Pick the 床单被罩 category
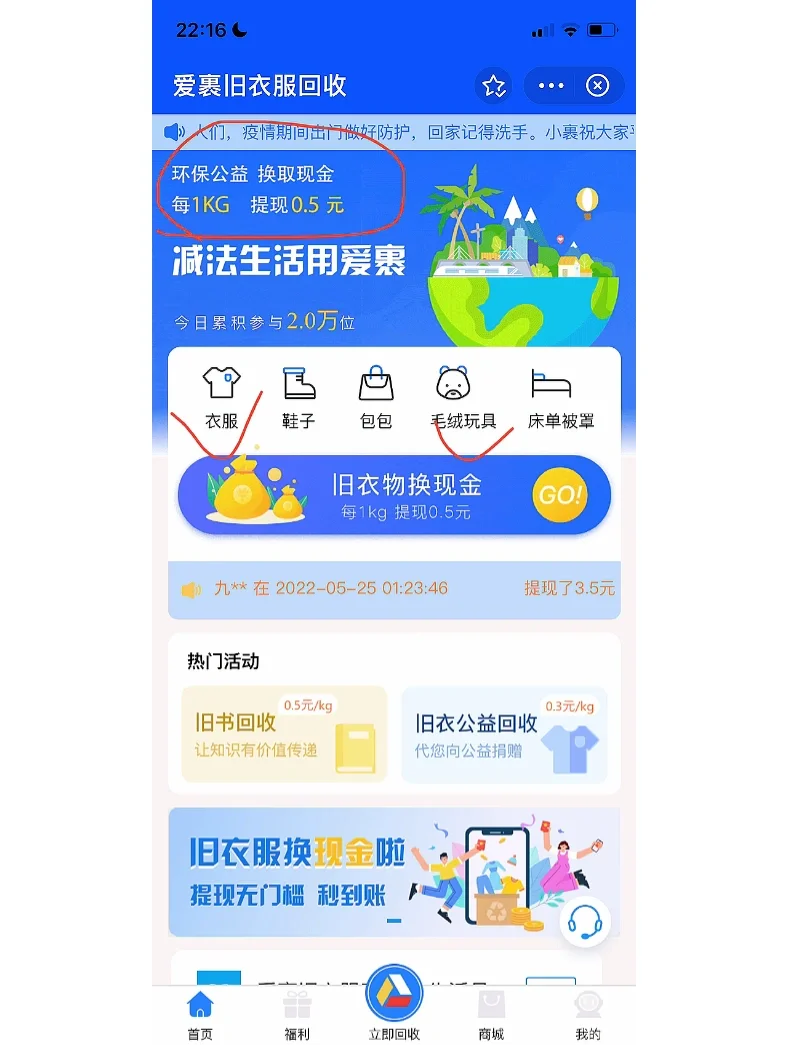Viewport: 788px width, 1045px height. 560,397
